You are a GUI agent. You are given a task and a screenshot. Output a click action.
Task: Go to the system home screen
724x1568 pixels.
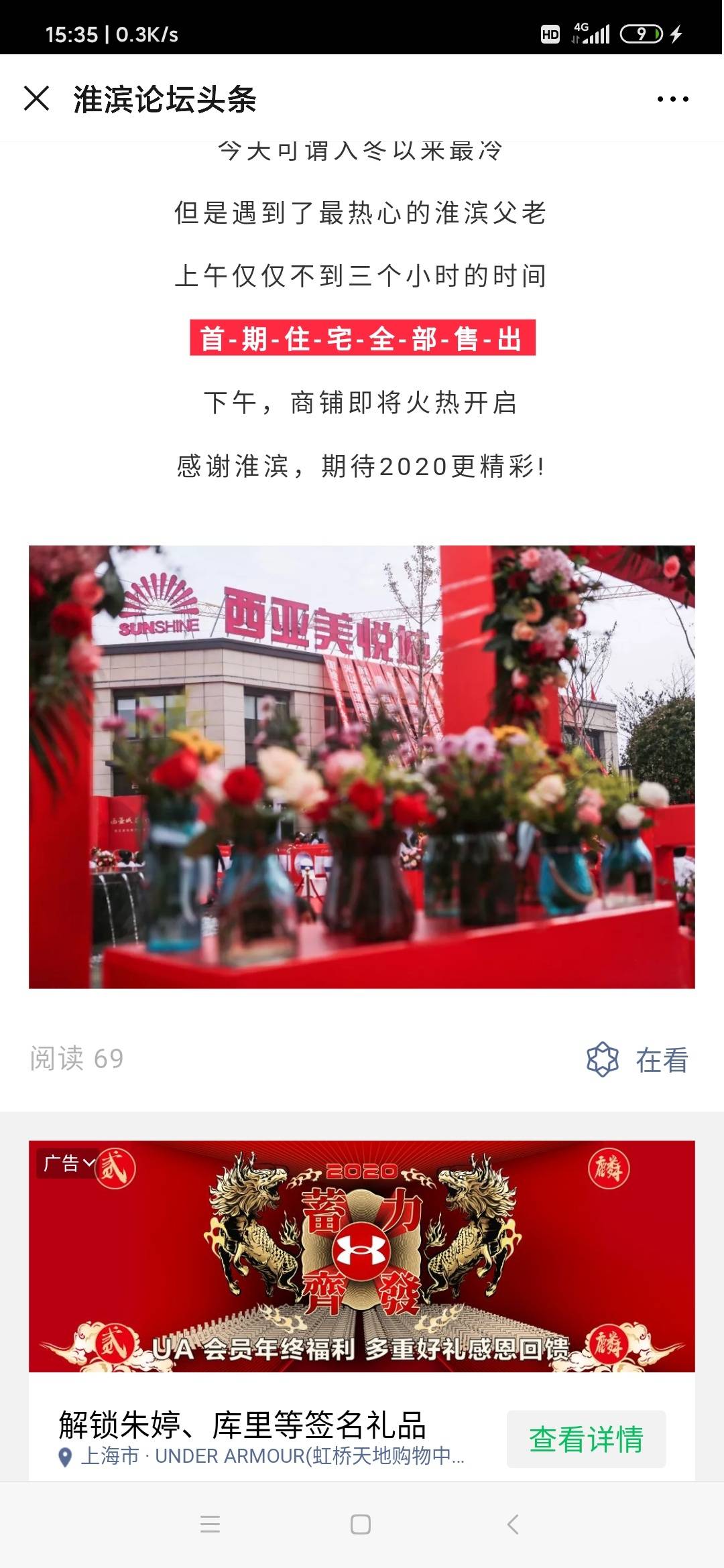tap(361, 1524)
